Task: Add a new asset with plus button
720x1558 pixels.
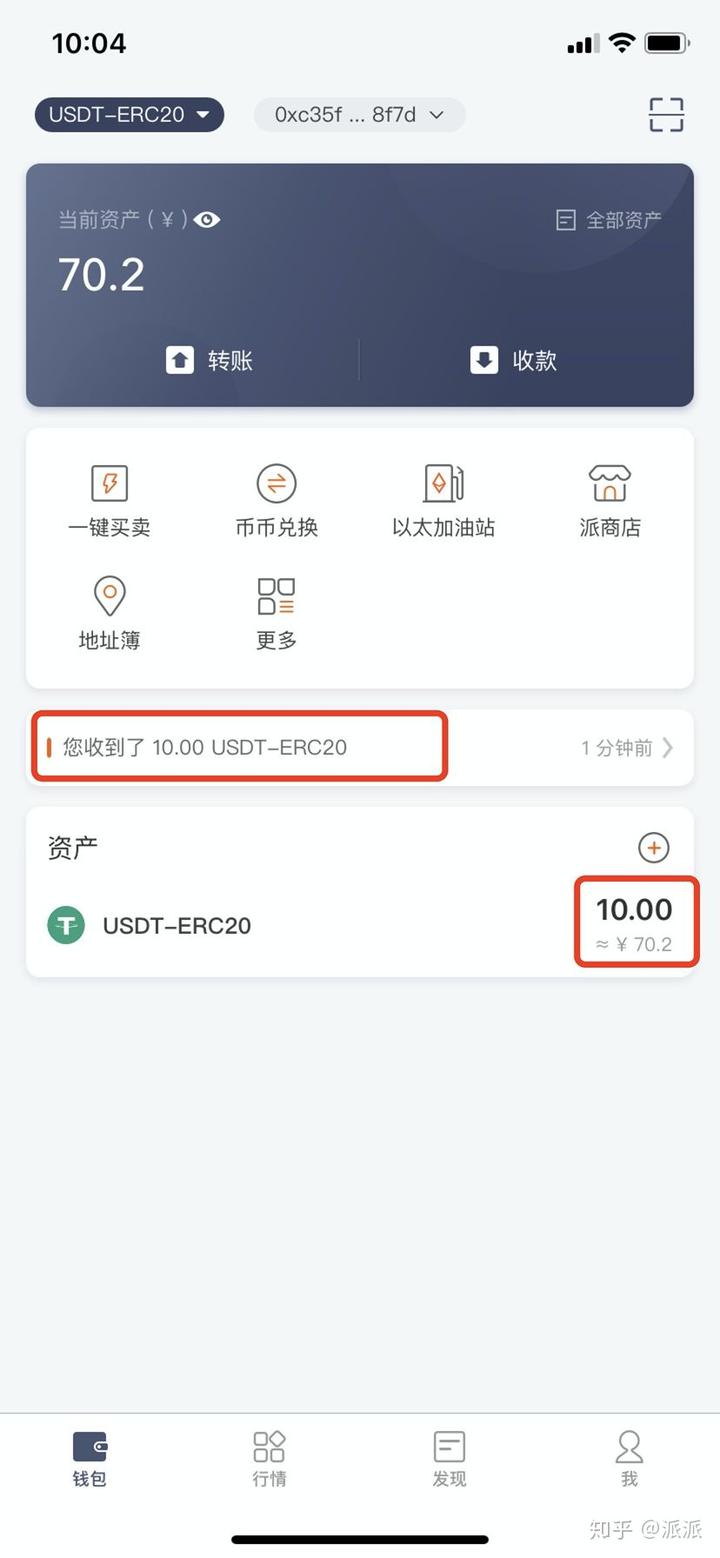Action: tap(653, 847)
